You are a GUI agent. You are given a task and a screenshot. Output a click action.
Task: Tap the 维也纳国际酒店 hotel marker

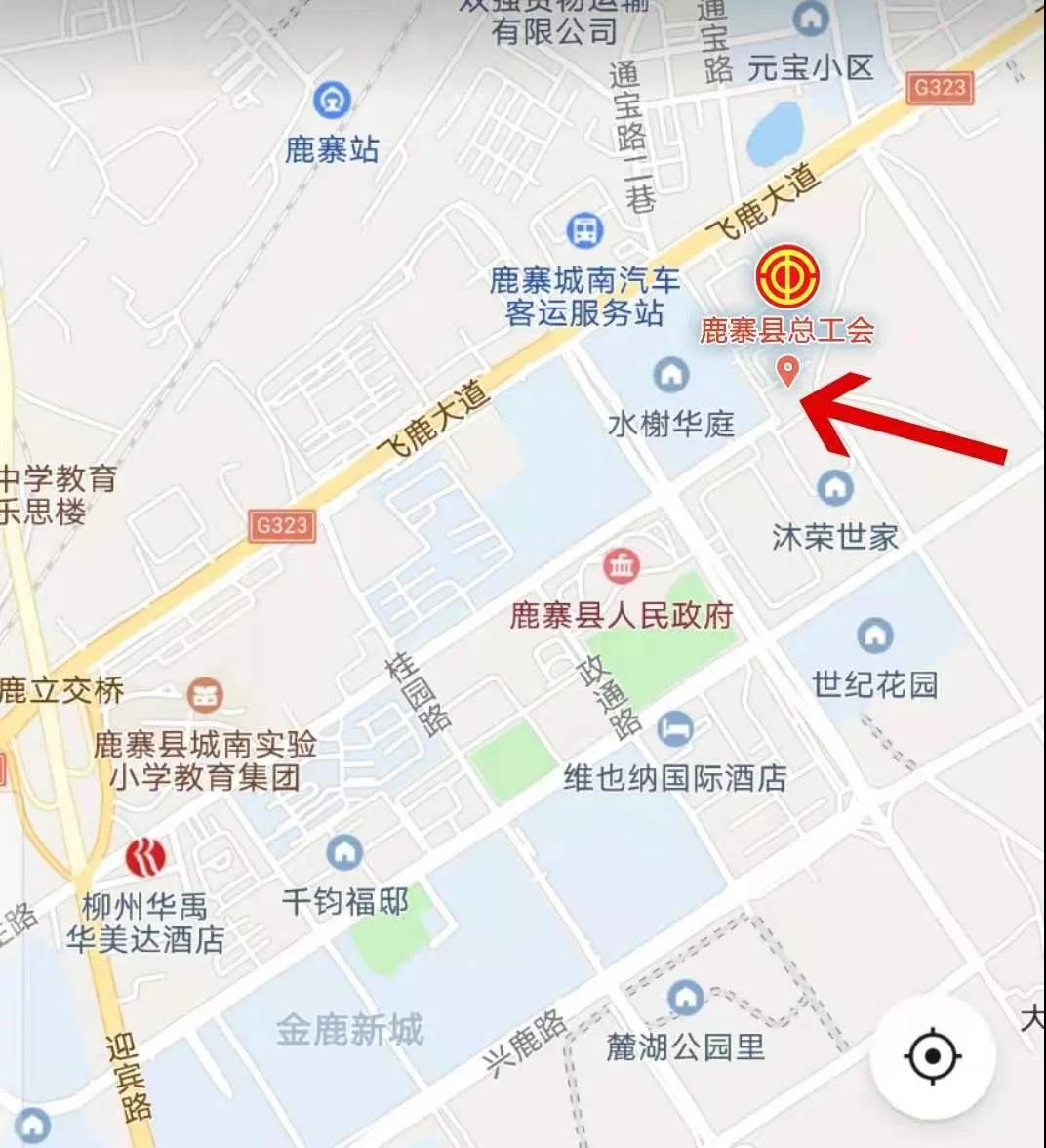pos(674,727)
